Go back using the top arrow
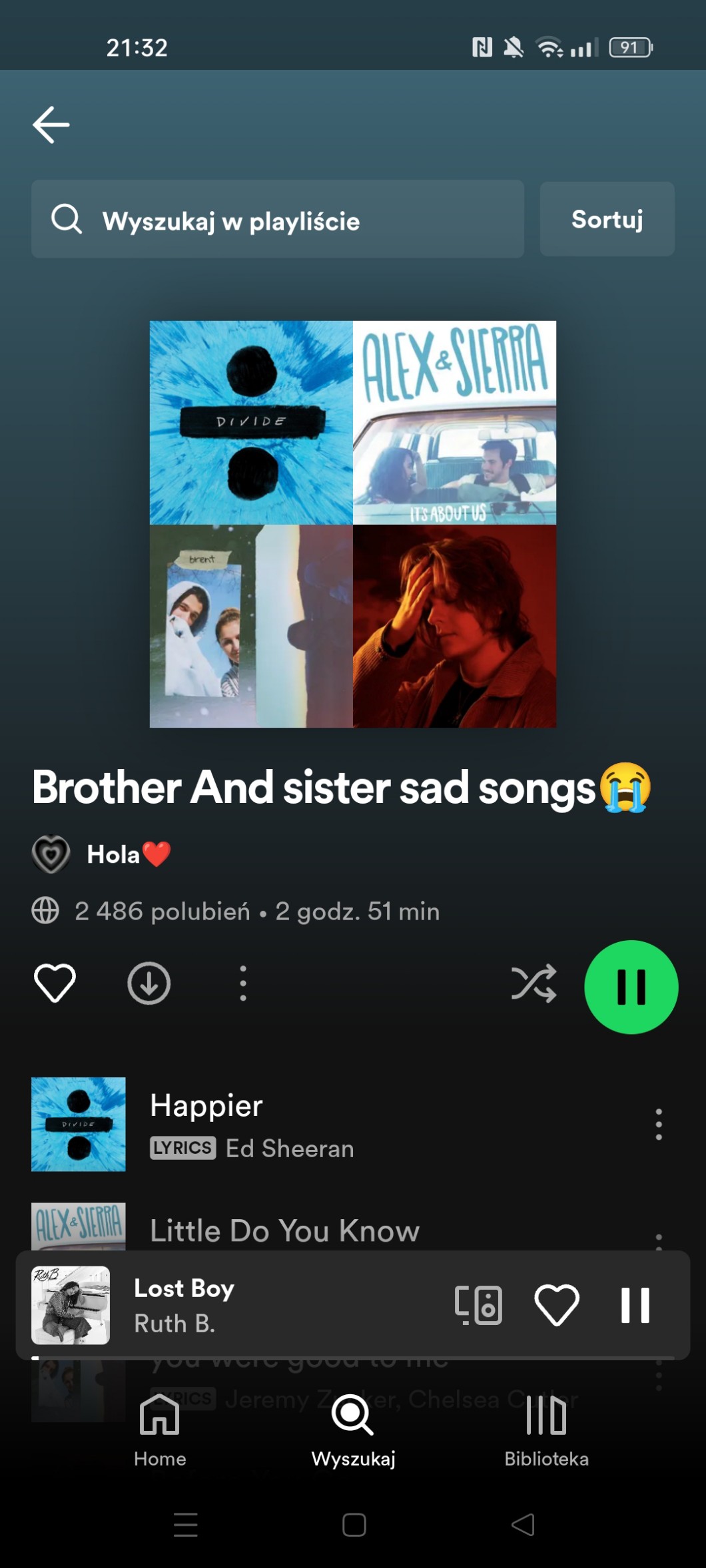 pos(51,125)
